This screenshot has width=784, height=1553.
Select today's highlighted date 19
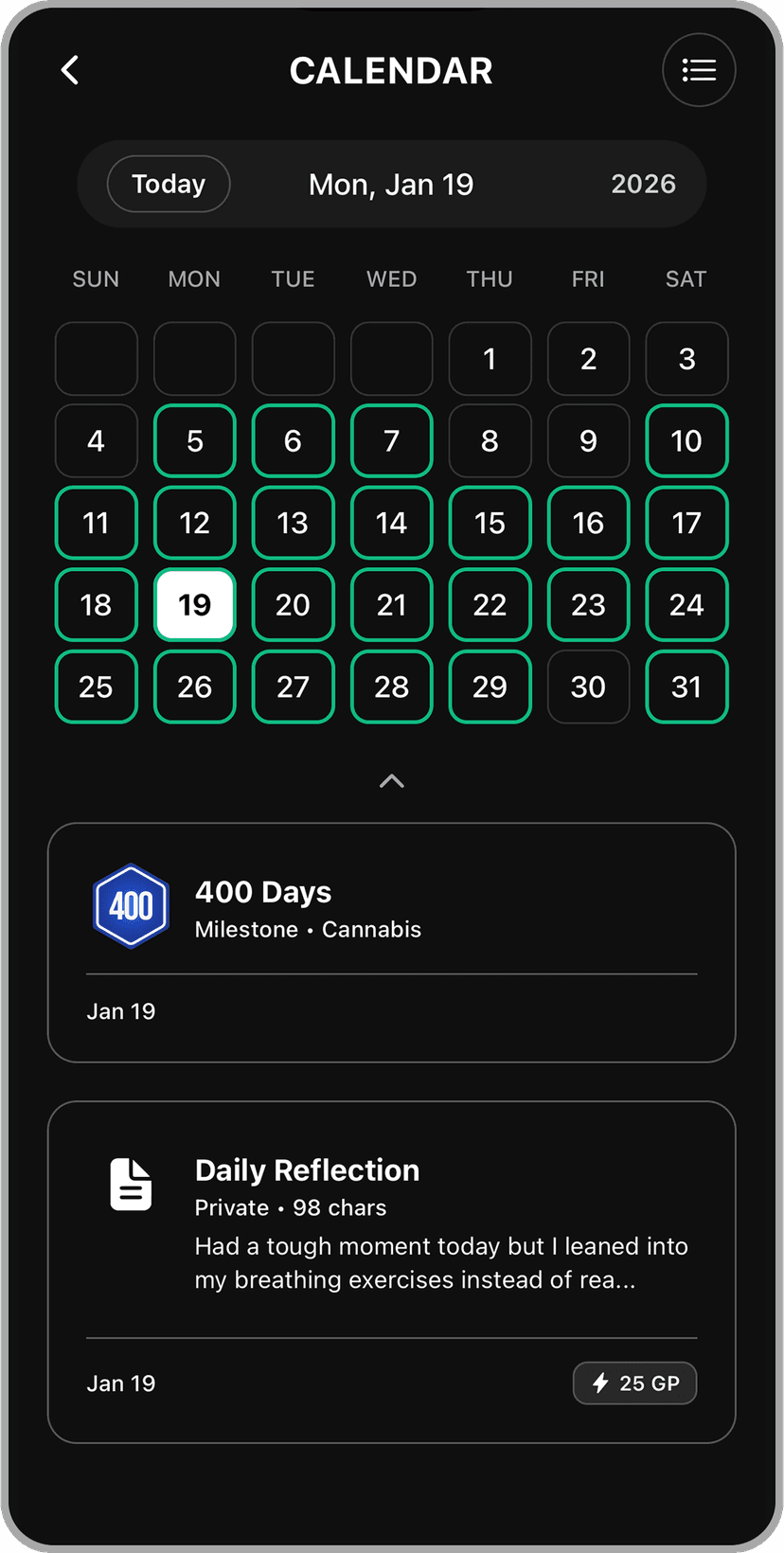pyautogui.click(x=194, y=604)
